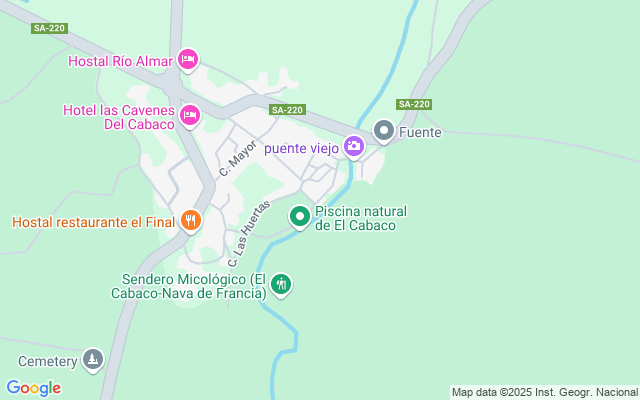The height and width of the screenshot is (400, 640).
Task: Open the Fuente place marker
Action: [x=384, y=131]
